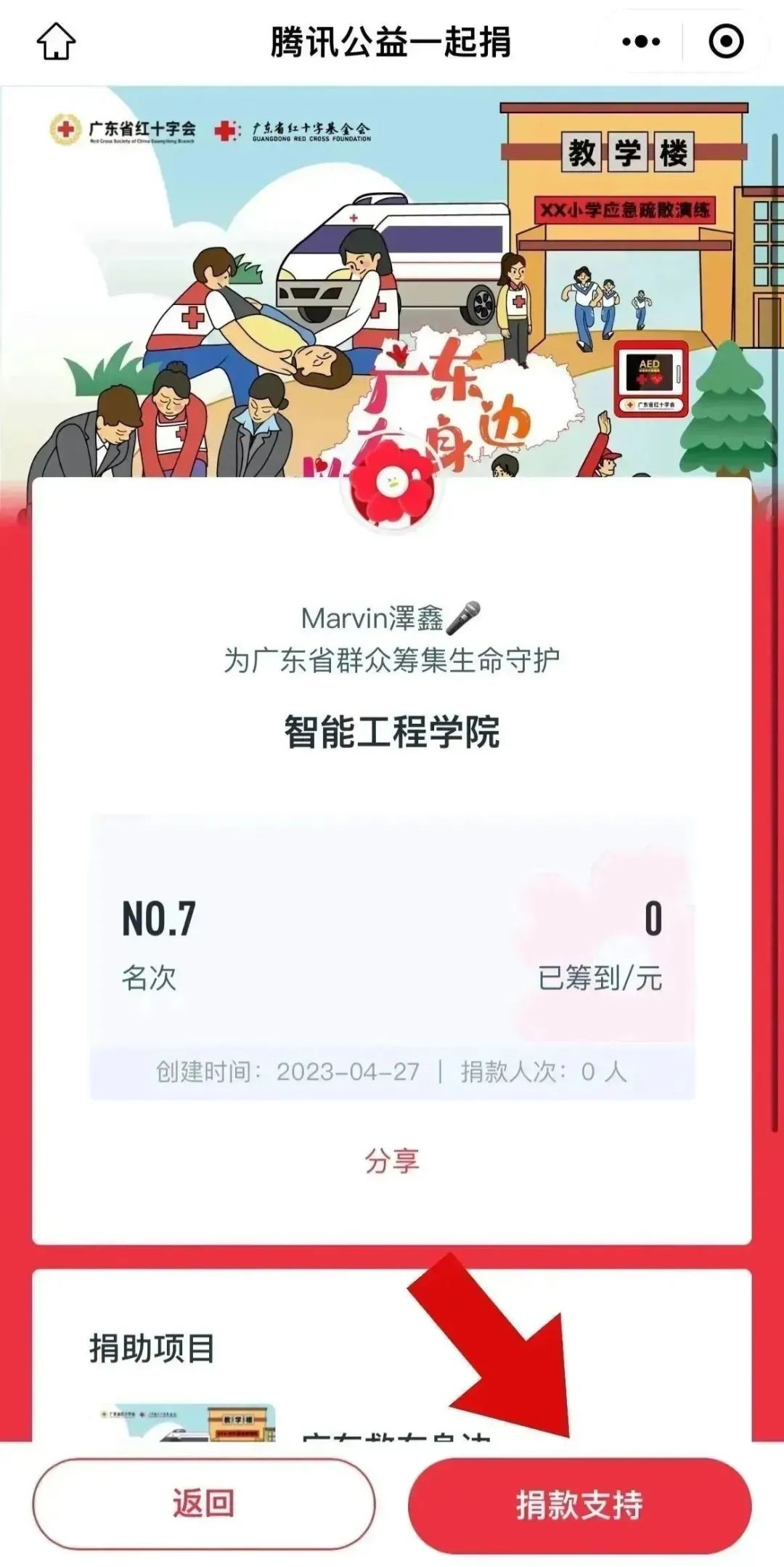
Task: Tap 分享 to share this fundraiser
Action: (391, 1160)
